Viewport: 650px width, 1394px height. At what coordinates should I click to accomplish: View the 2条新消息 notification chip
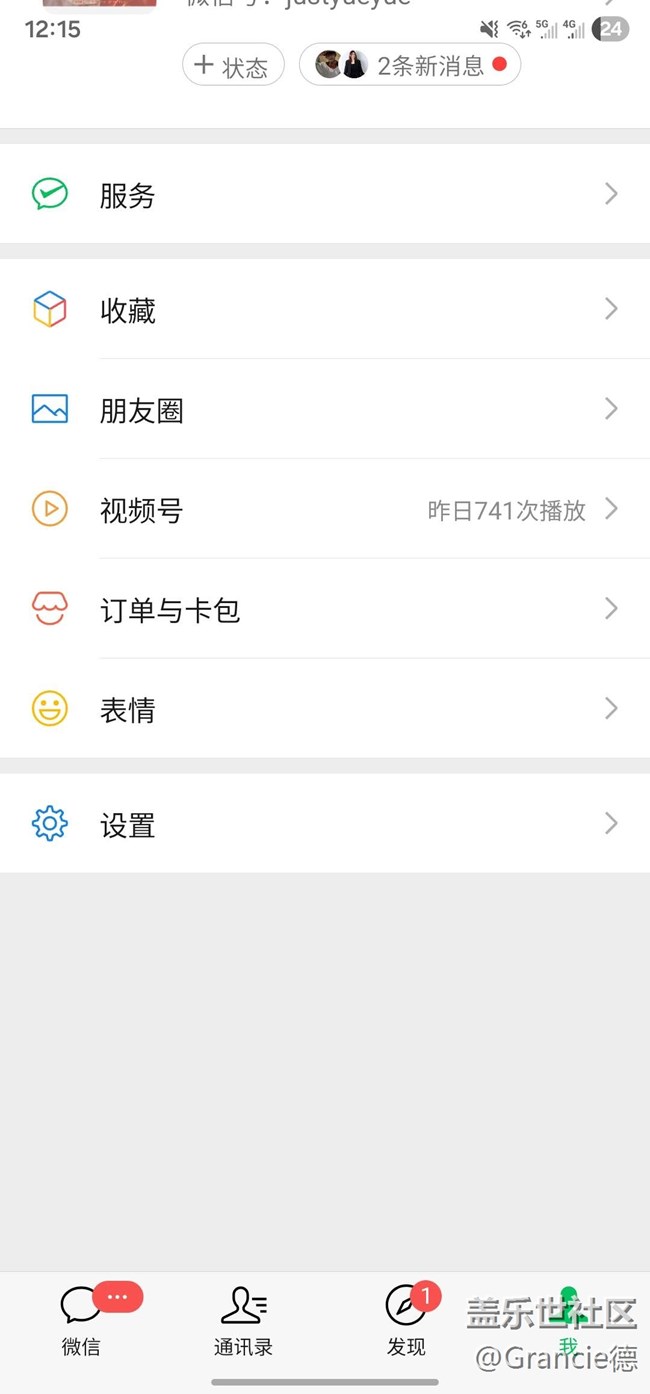tap(410, 66)
